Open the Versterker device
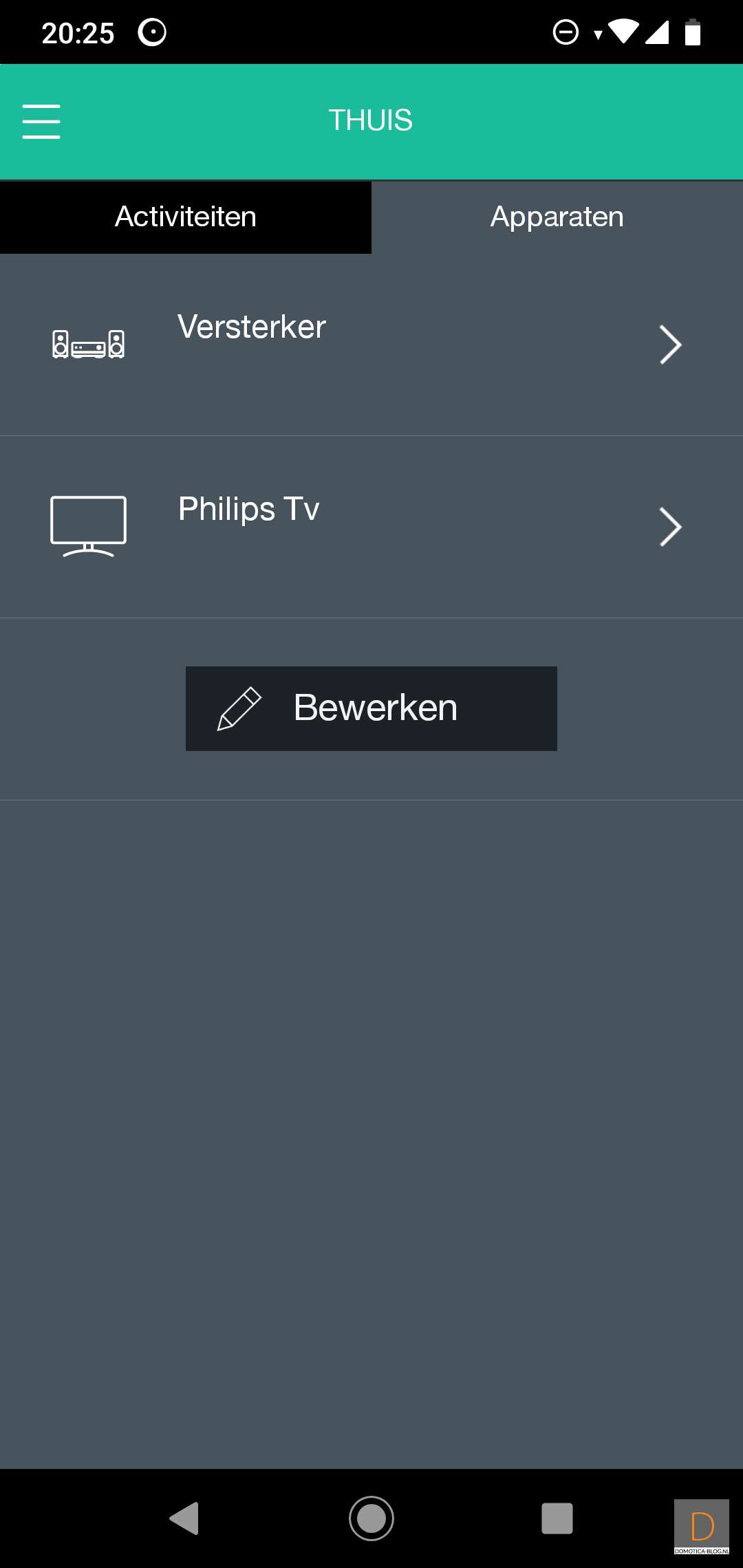This screenshot has height=1568, width=743. [x=371, y=344]
